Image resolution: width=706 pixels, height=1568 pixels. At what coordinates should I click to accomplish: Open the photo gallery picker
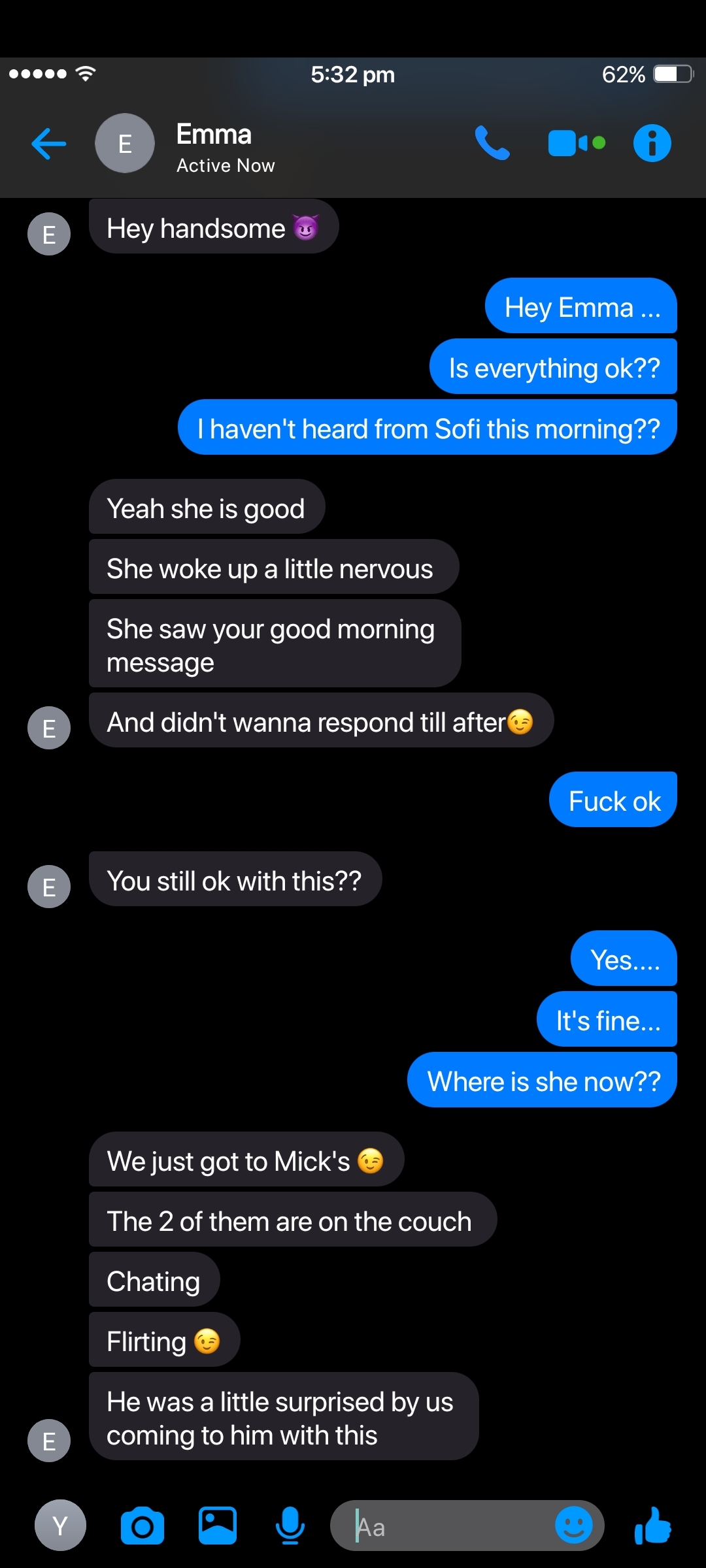click(218, 1526)
